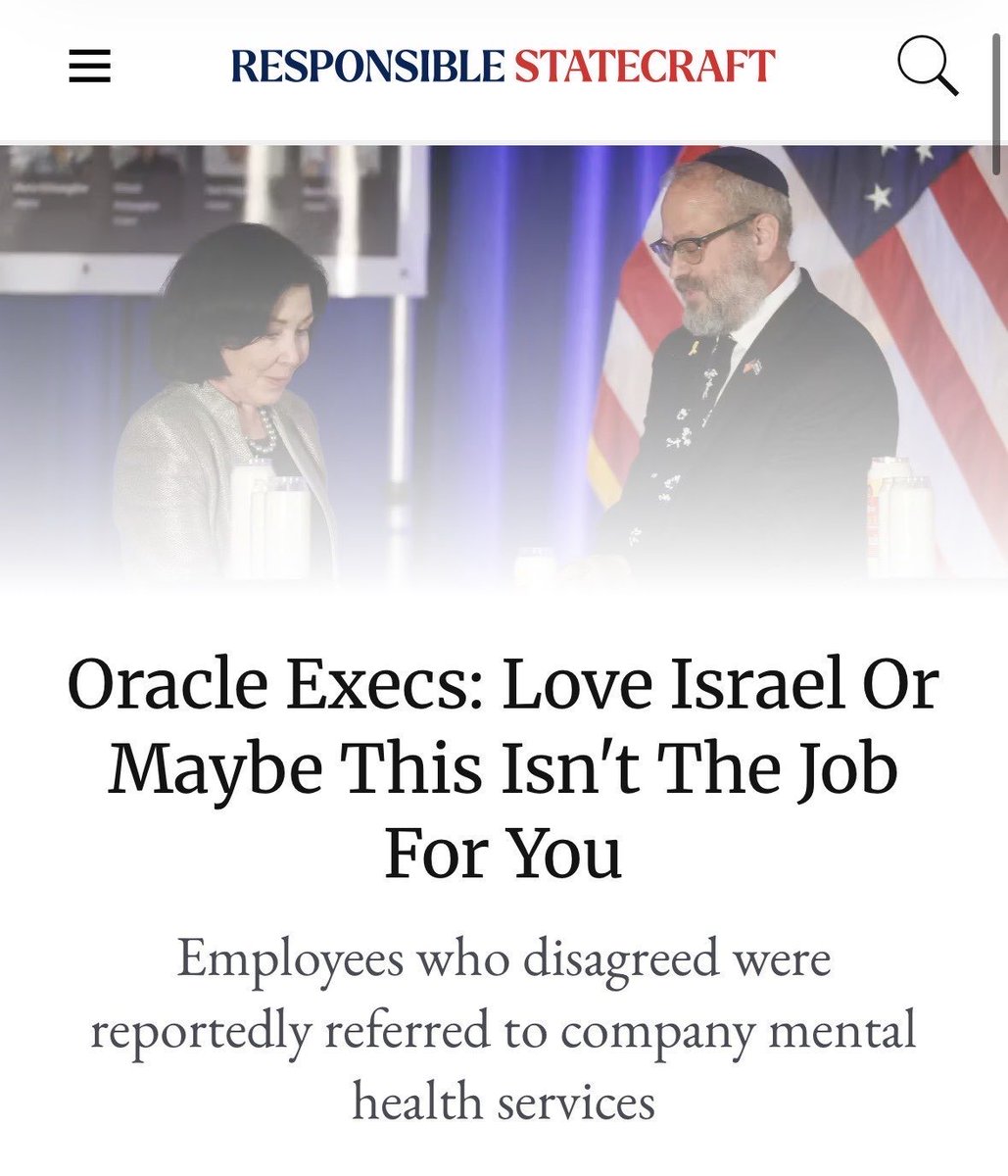Go to Responsible Statecraft home via logo
Image resolution: width=1008 pixels, height=1176 pixels.
(503, 67)
